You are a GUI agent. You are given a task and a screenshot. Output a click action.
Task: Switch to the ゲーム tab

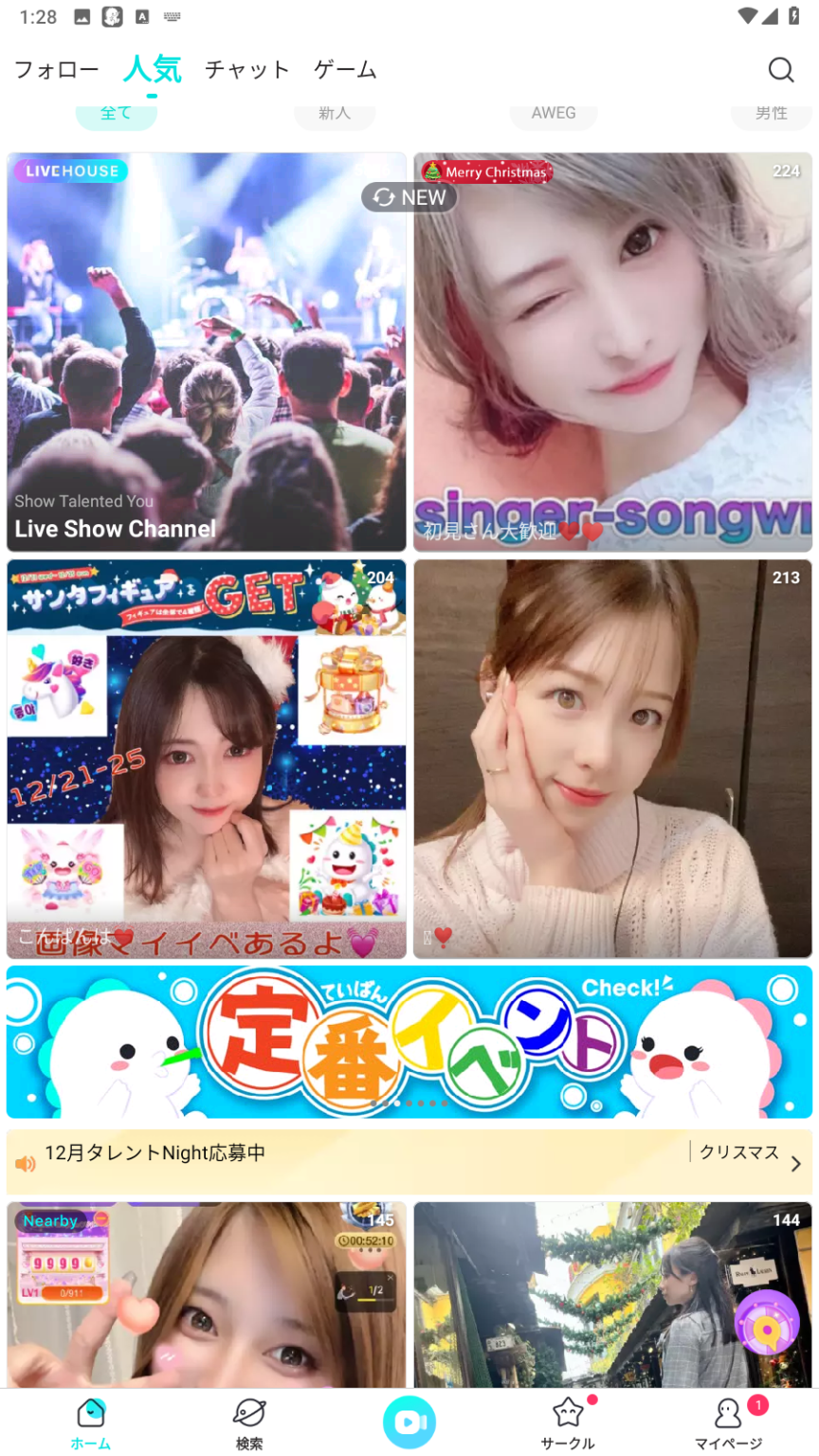pyautogui.click(x=345, y=69)
